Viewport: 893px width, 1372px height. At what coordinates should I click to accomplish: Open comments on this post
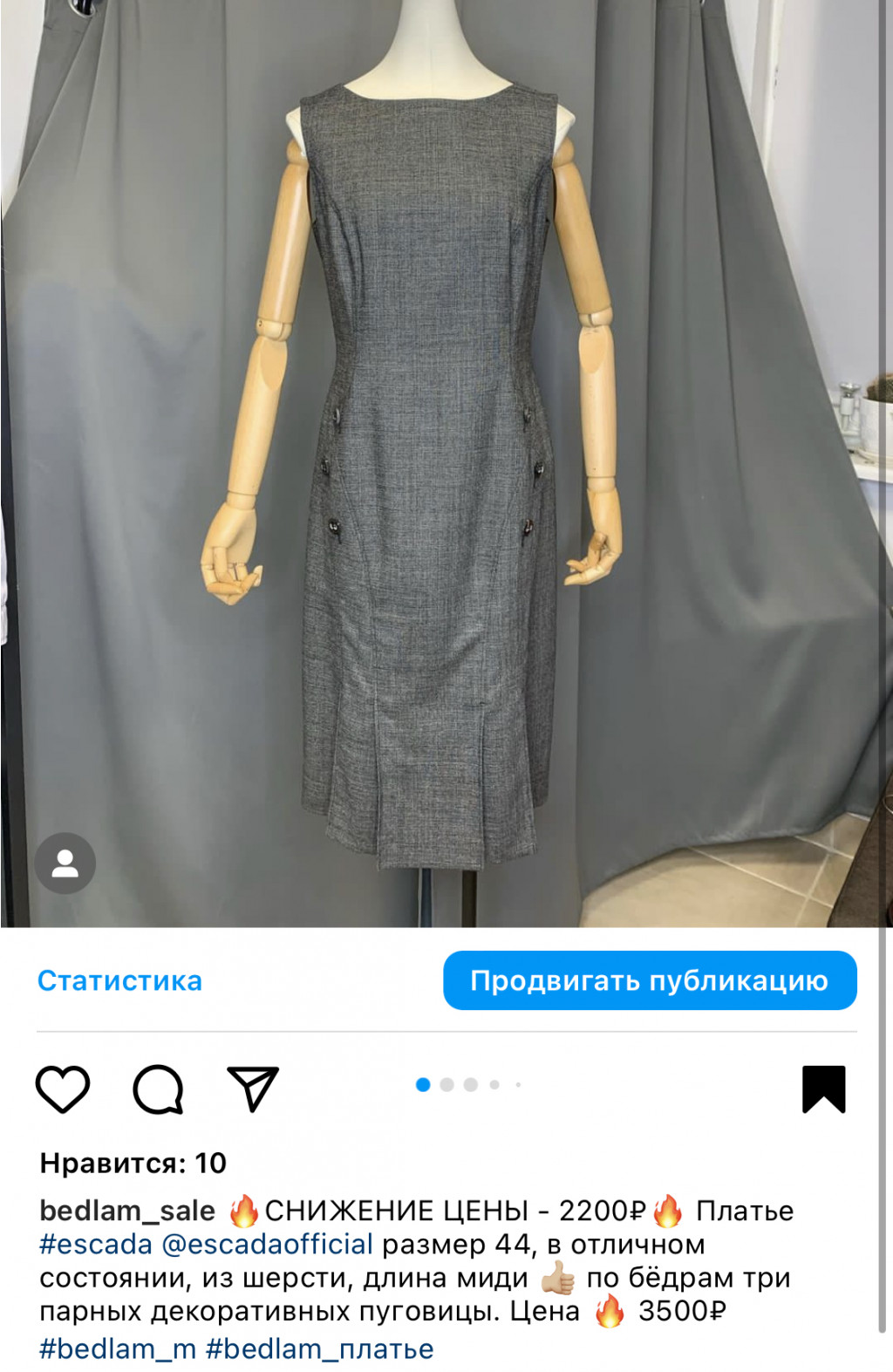pos(158,1089)
